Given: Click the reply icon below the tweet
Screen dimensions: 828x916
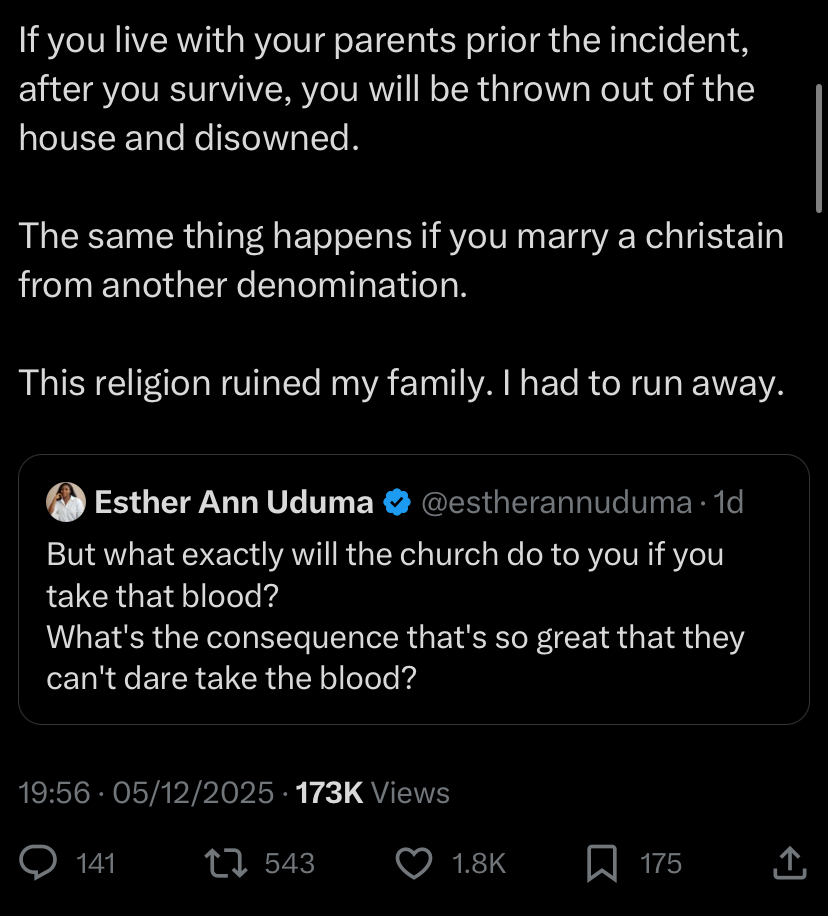Looking at the screenshot, I should click(40, 862).
